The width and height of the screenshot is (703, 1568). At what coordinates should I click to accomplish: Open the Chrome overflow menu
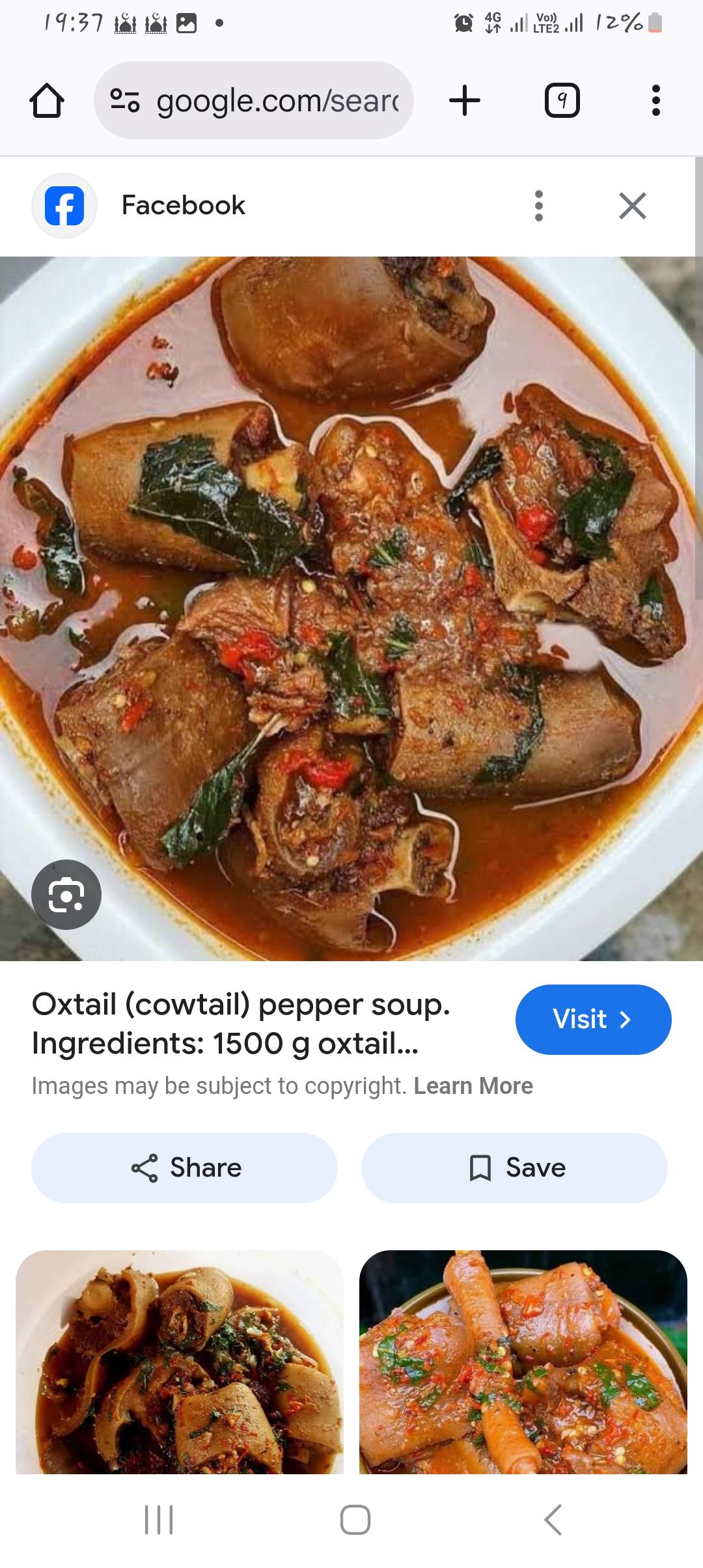(655, 101)
